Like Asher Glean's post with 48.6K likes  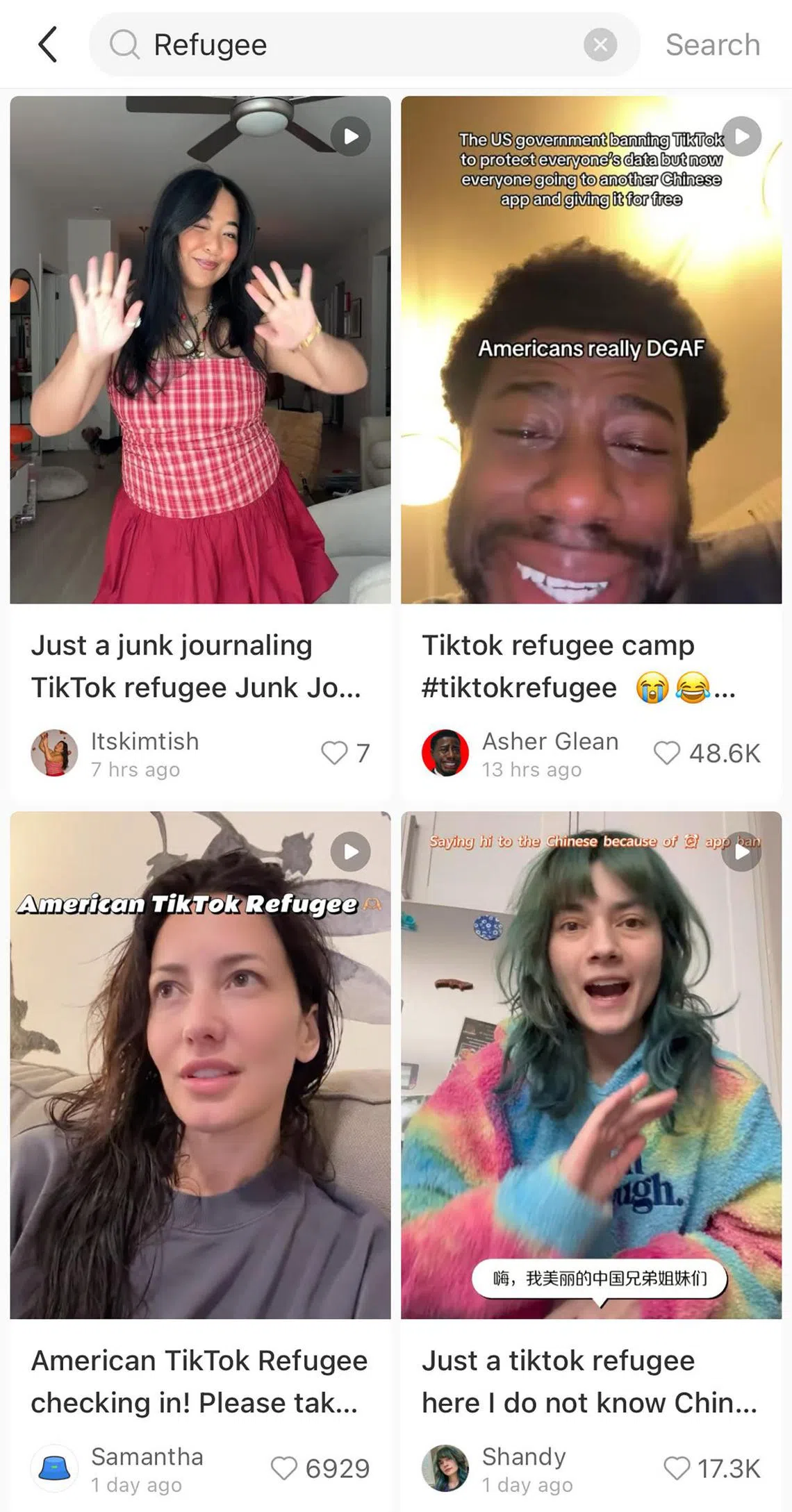[x=667, y=753]
